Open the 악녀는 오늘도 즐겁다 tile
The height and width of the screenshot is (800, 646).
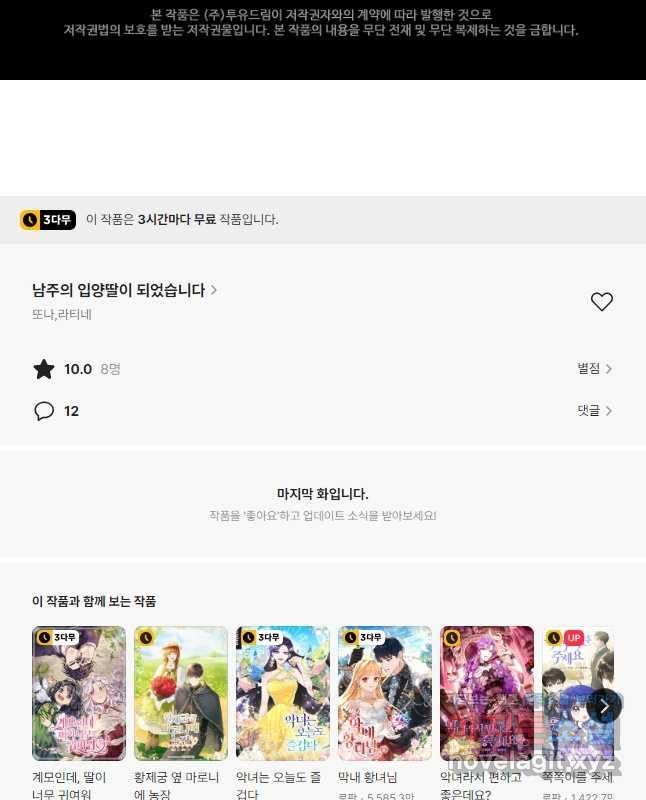[283, 693]
